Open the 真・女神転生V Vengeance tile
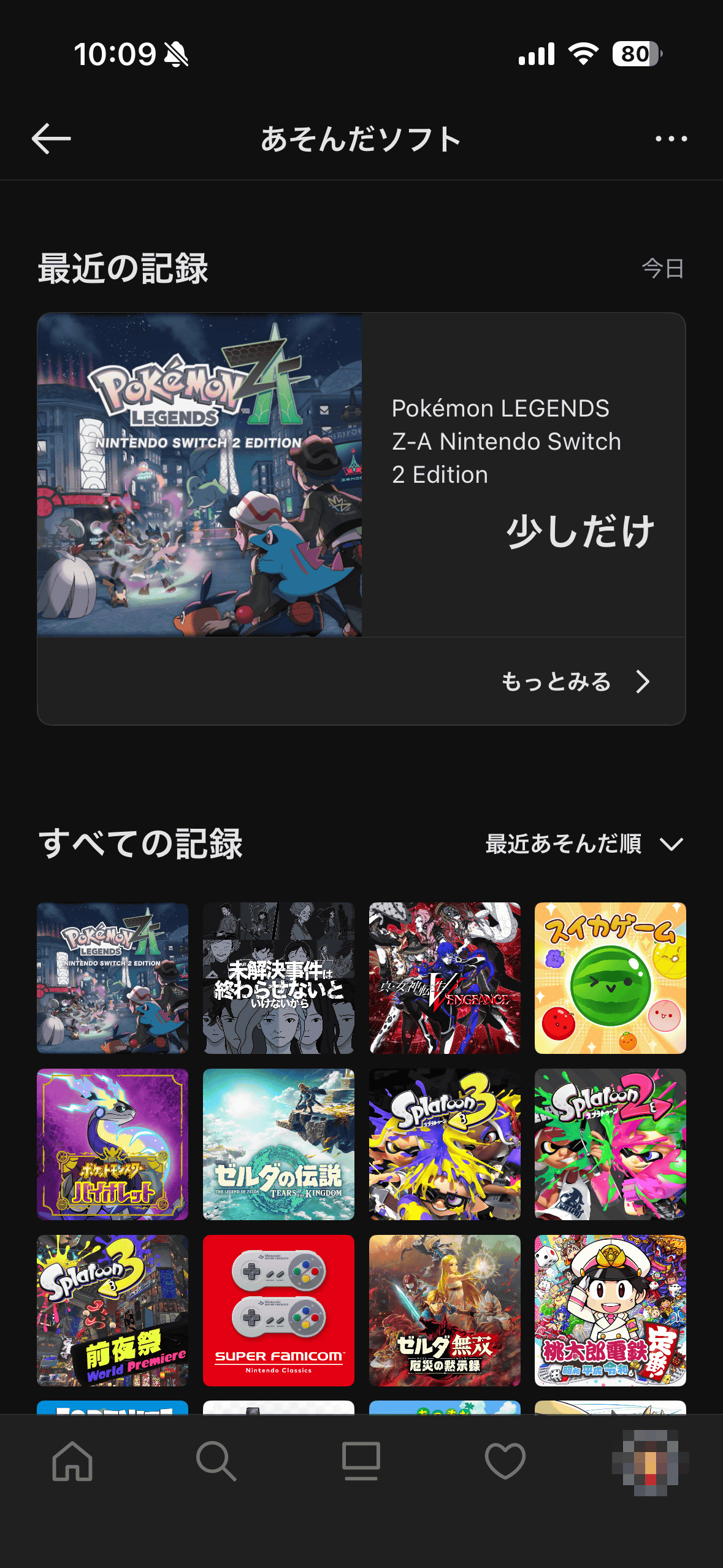723x1568 pixels. click(x=445, y=978)
